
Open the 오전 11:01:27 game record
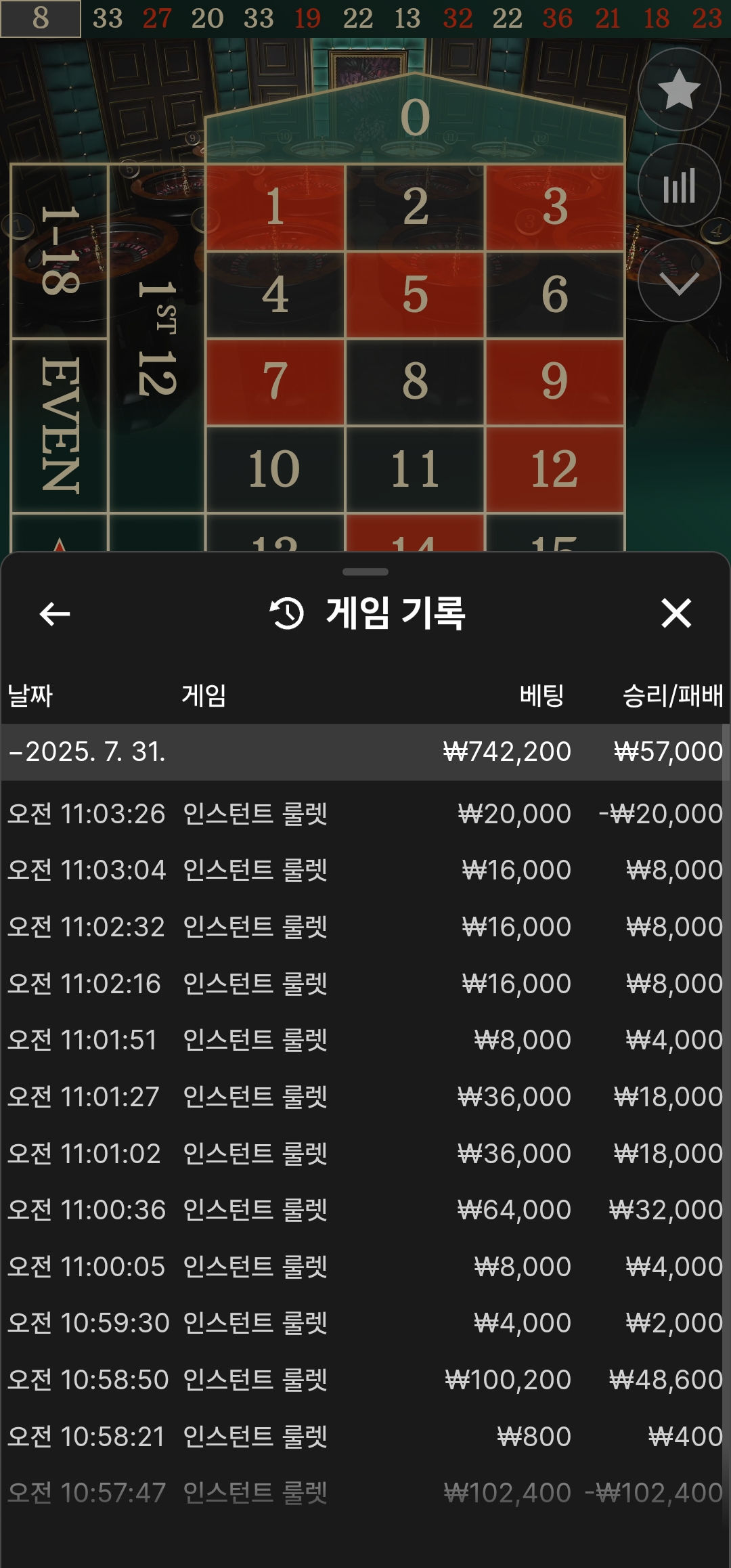(365, 1097)
